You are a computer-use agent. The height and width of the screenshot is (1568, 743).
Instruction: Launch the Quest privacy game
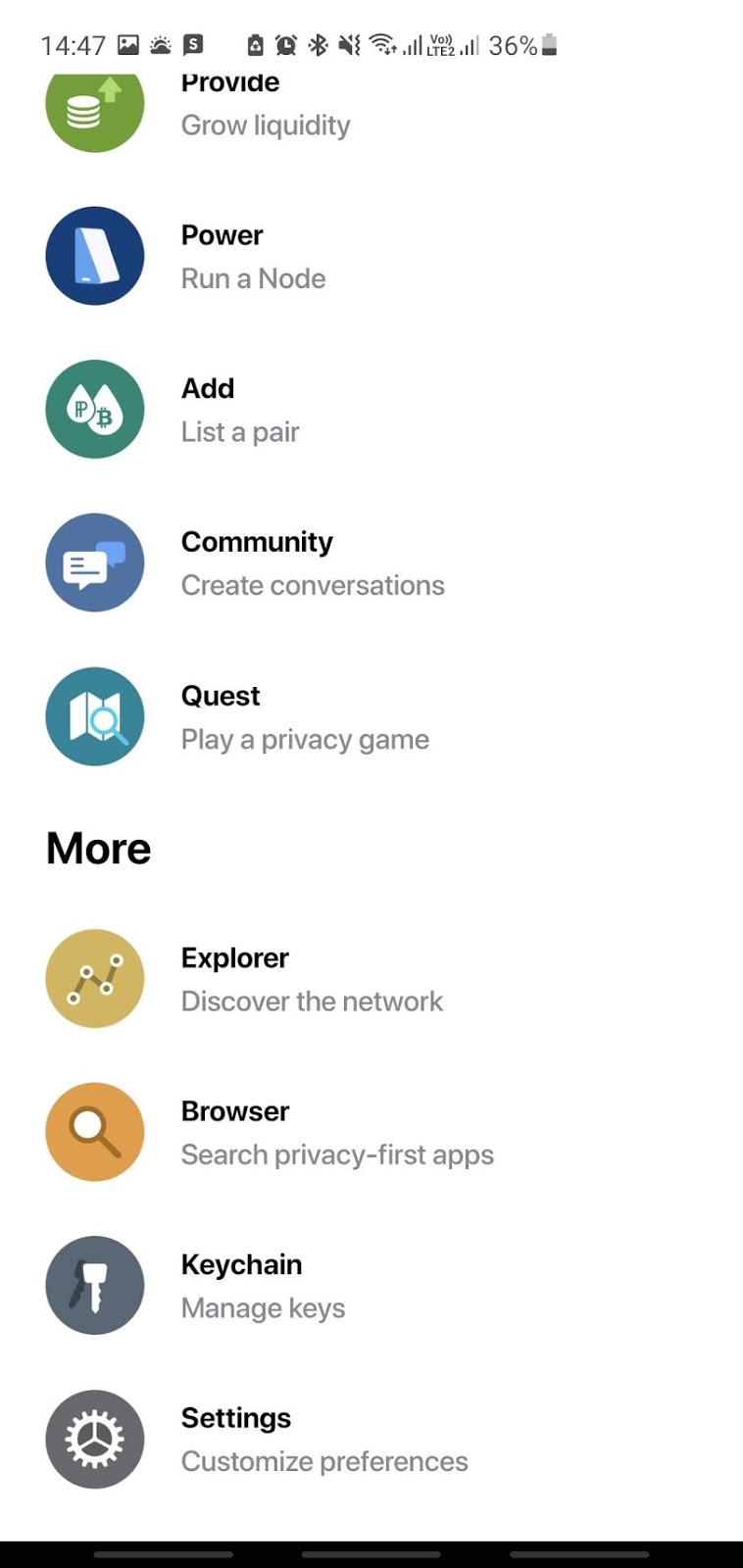tap(371, 716)
